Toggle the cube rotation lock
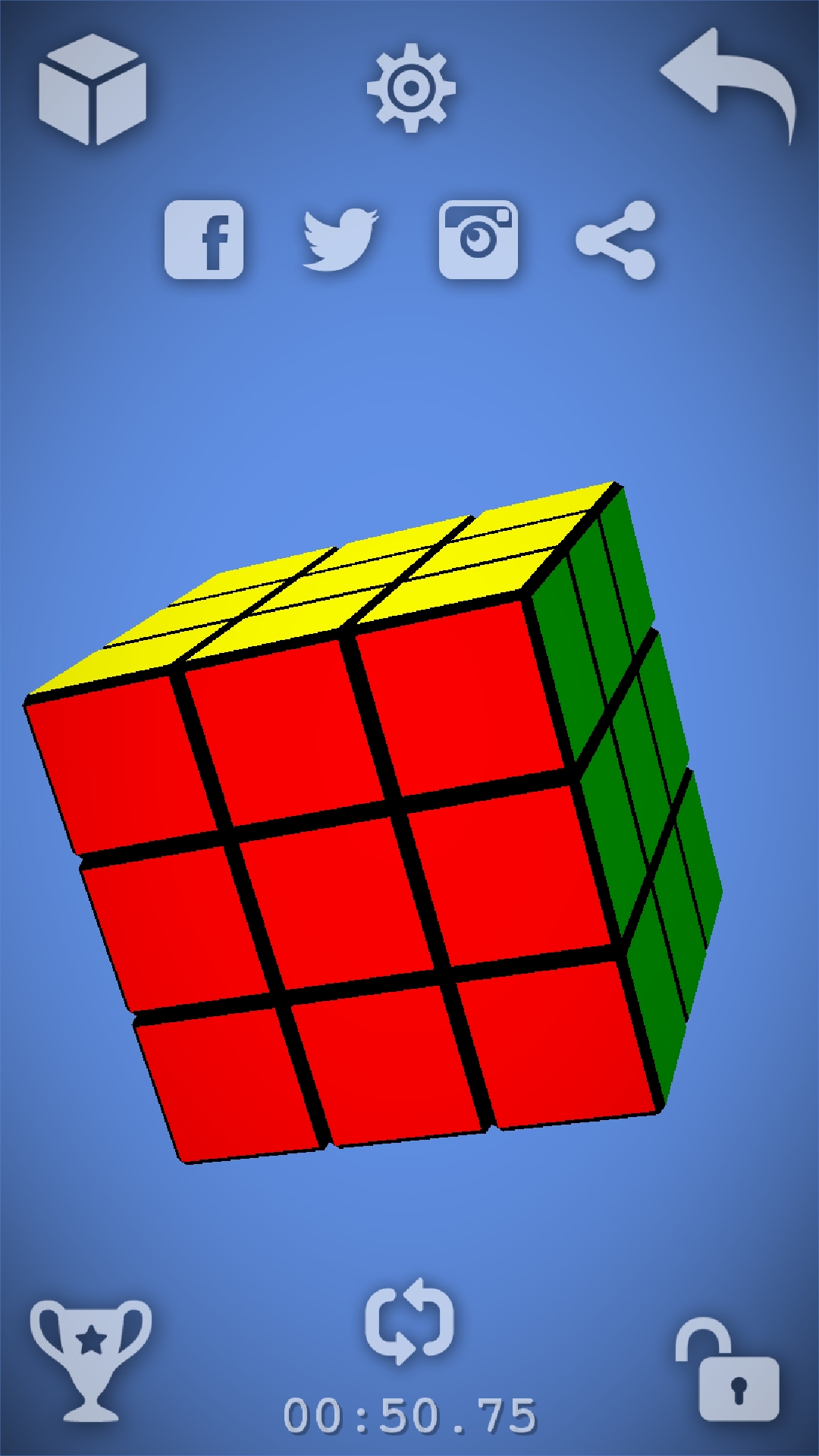 coord(727,1370)
